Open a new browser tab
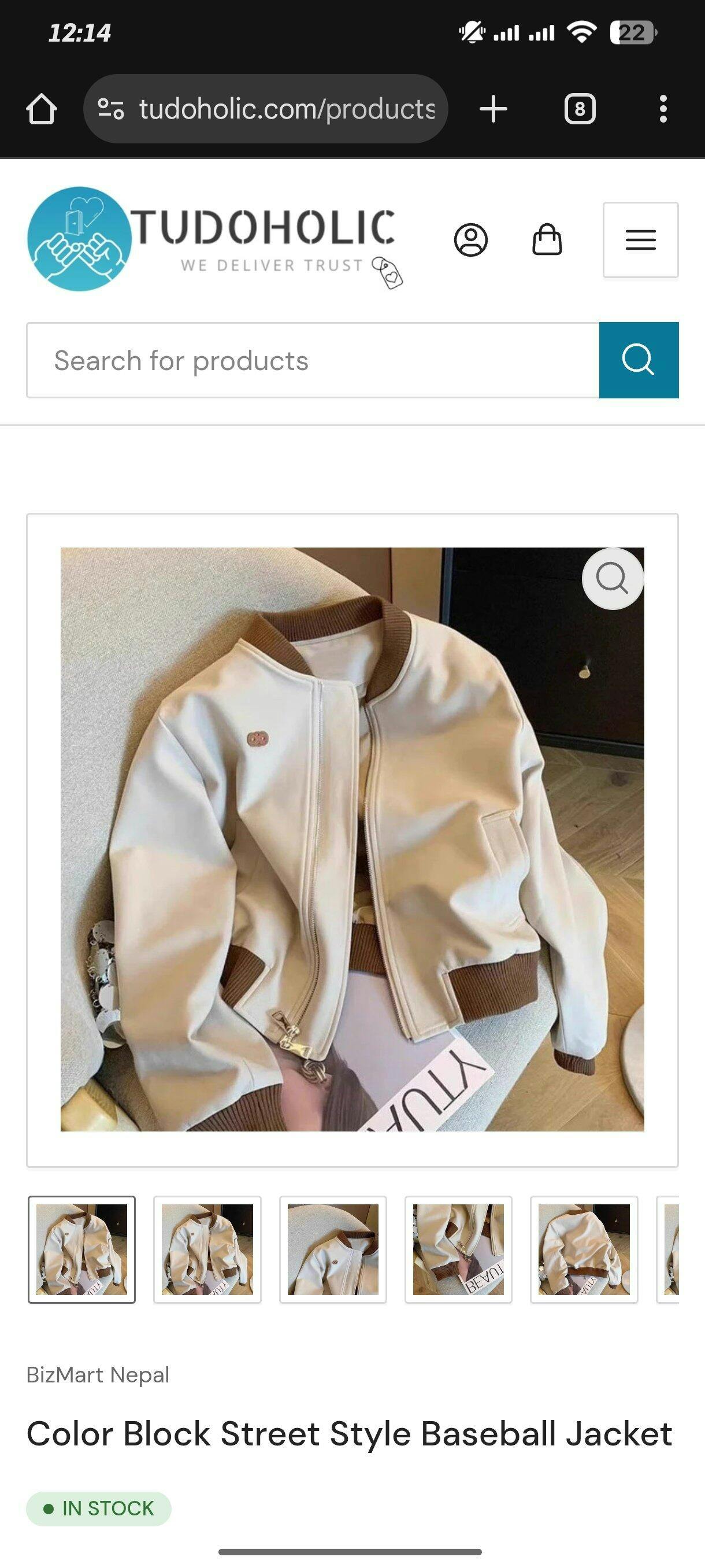 (x=493, y=110)
